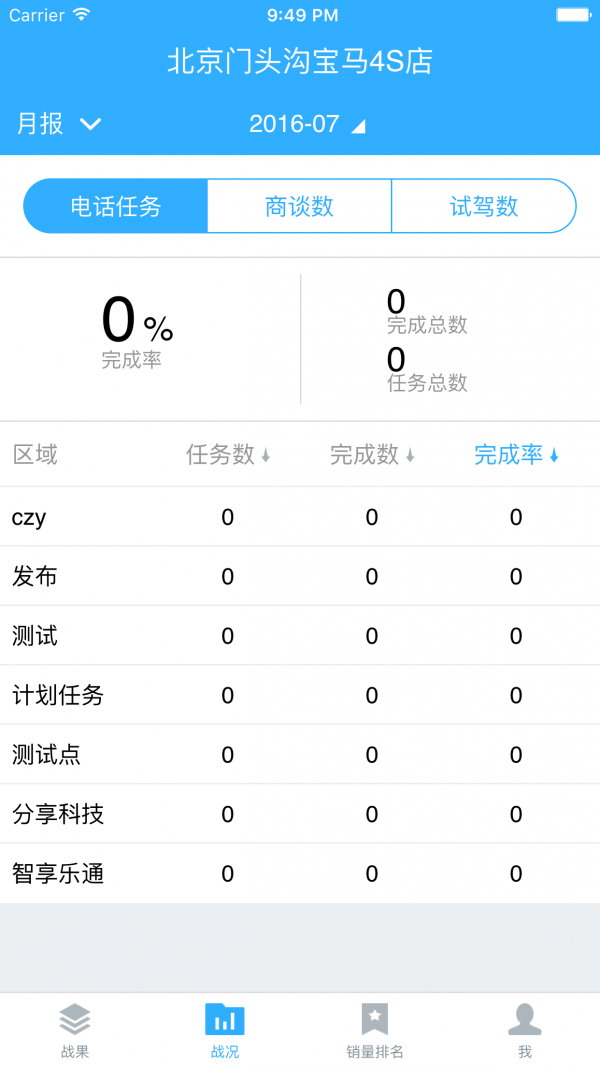Image resolution: width=600 pixels, height=1067 pixels.
Task: Sort the table by 完成数
Action: pos(372,455)
